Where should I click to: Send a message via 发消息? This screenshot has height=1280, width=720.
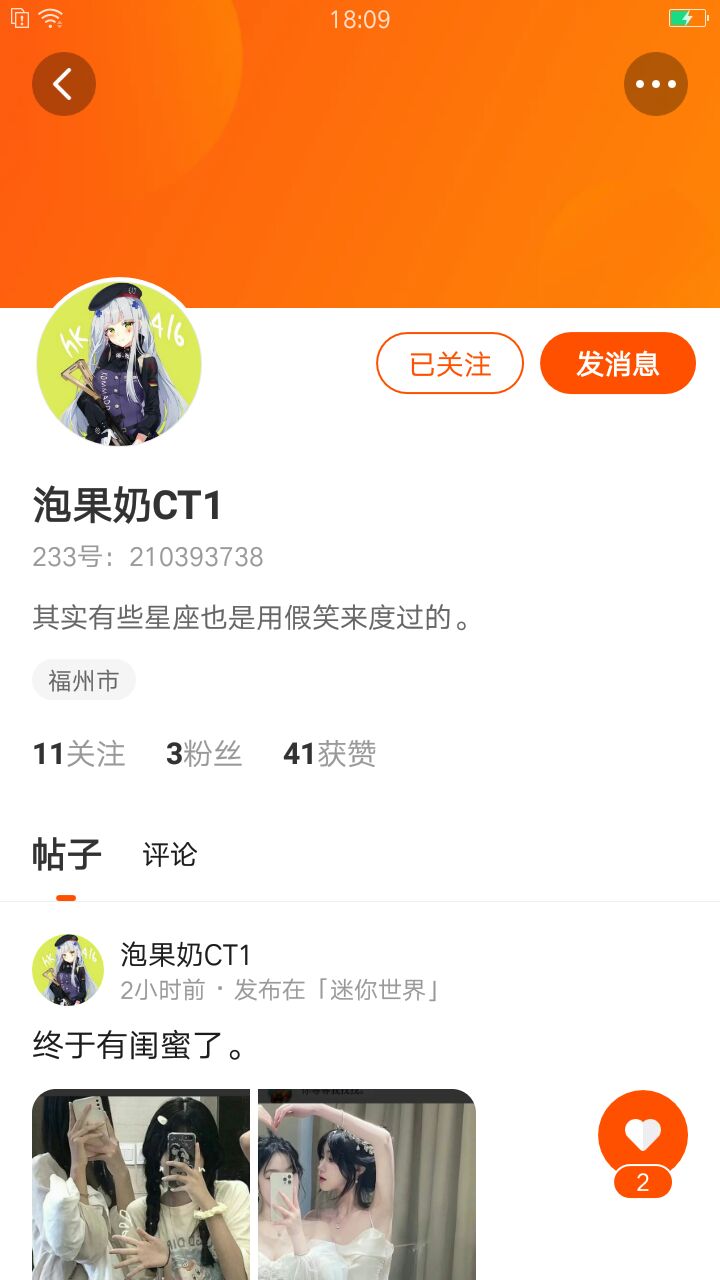tap(617, 363)
